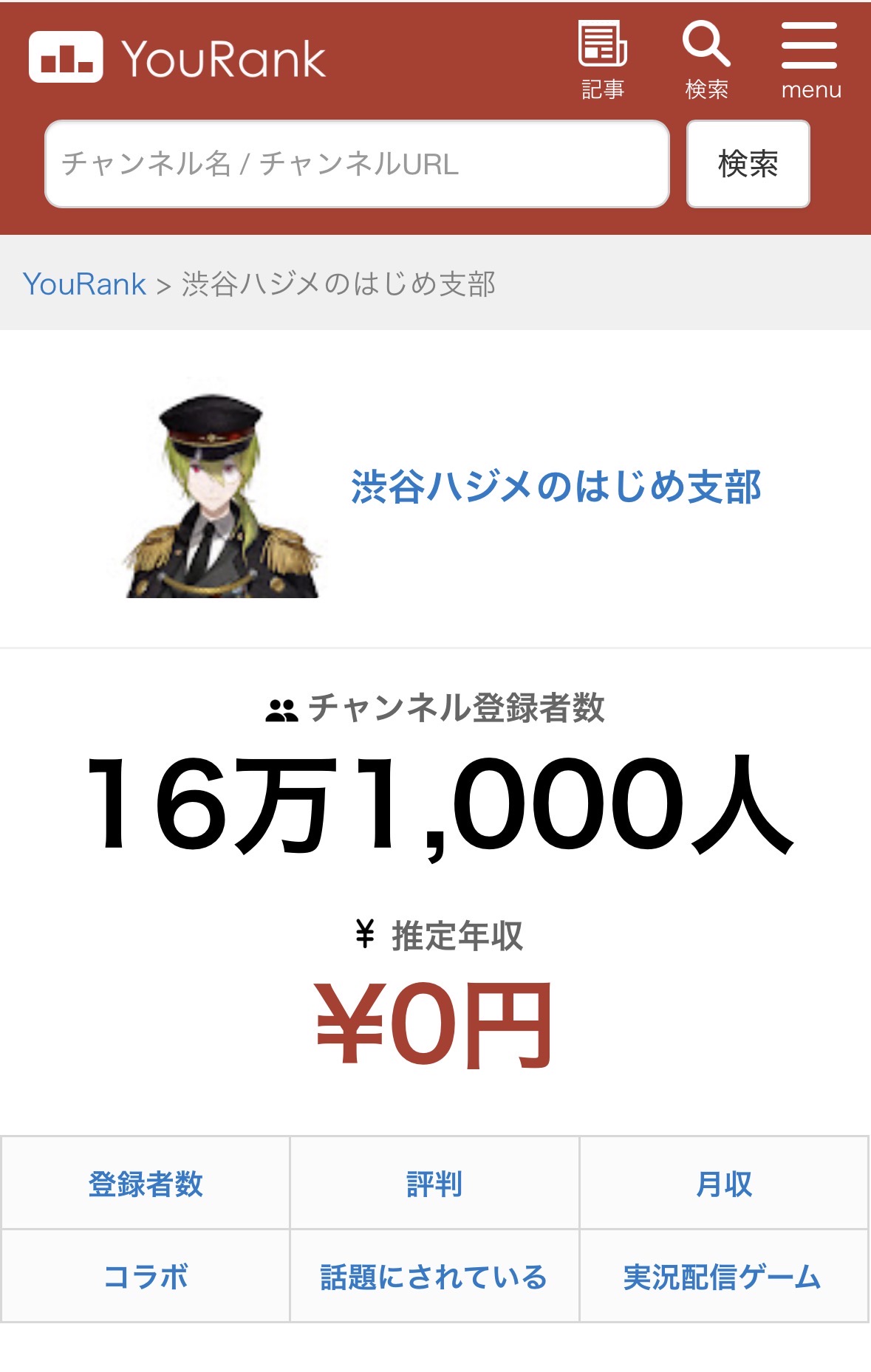Viewport: 871px width, 1372px height.
Task: Focus the channel name / URL field
Action: 357,164
